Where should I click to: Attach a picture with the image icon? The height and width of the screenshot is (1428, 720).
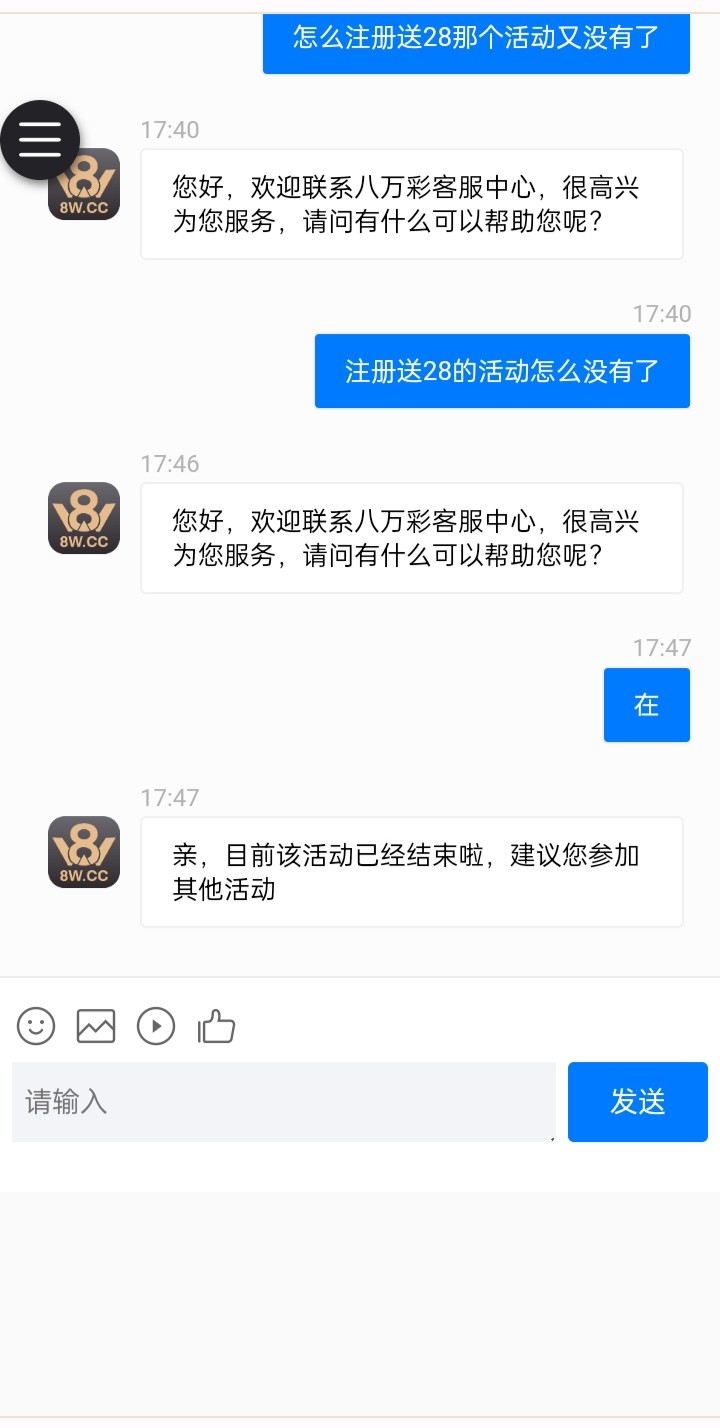(x=96, y=1026)
